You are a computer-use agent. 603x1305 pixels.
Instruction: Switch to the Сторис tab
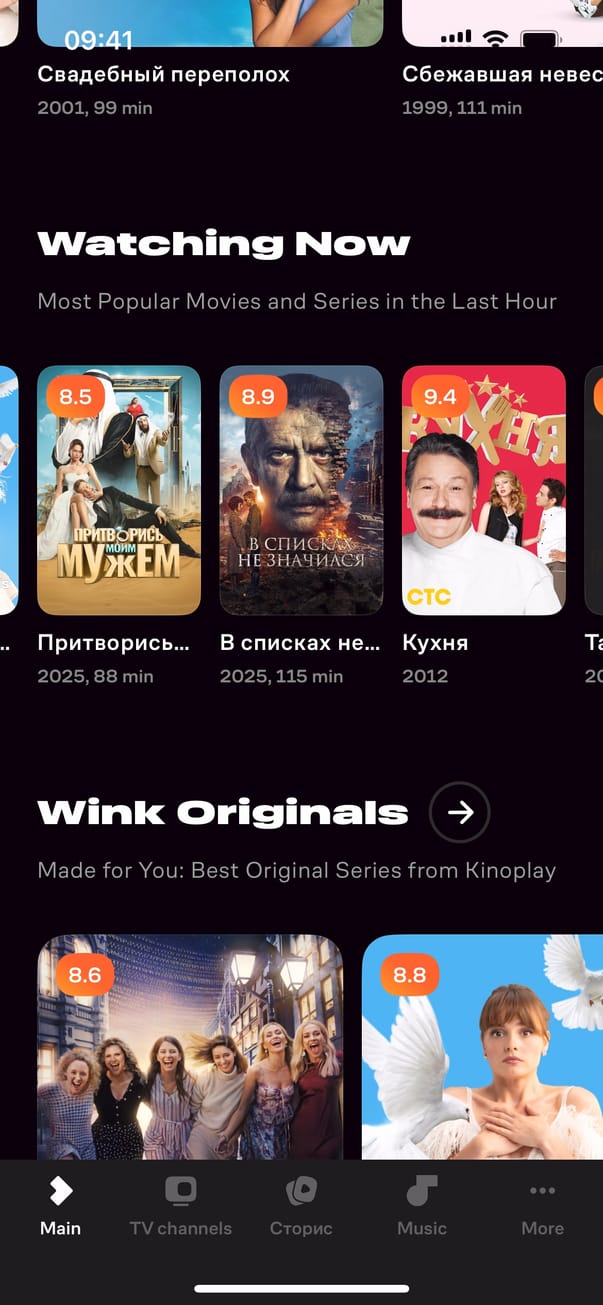(x=301, y=1205)
